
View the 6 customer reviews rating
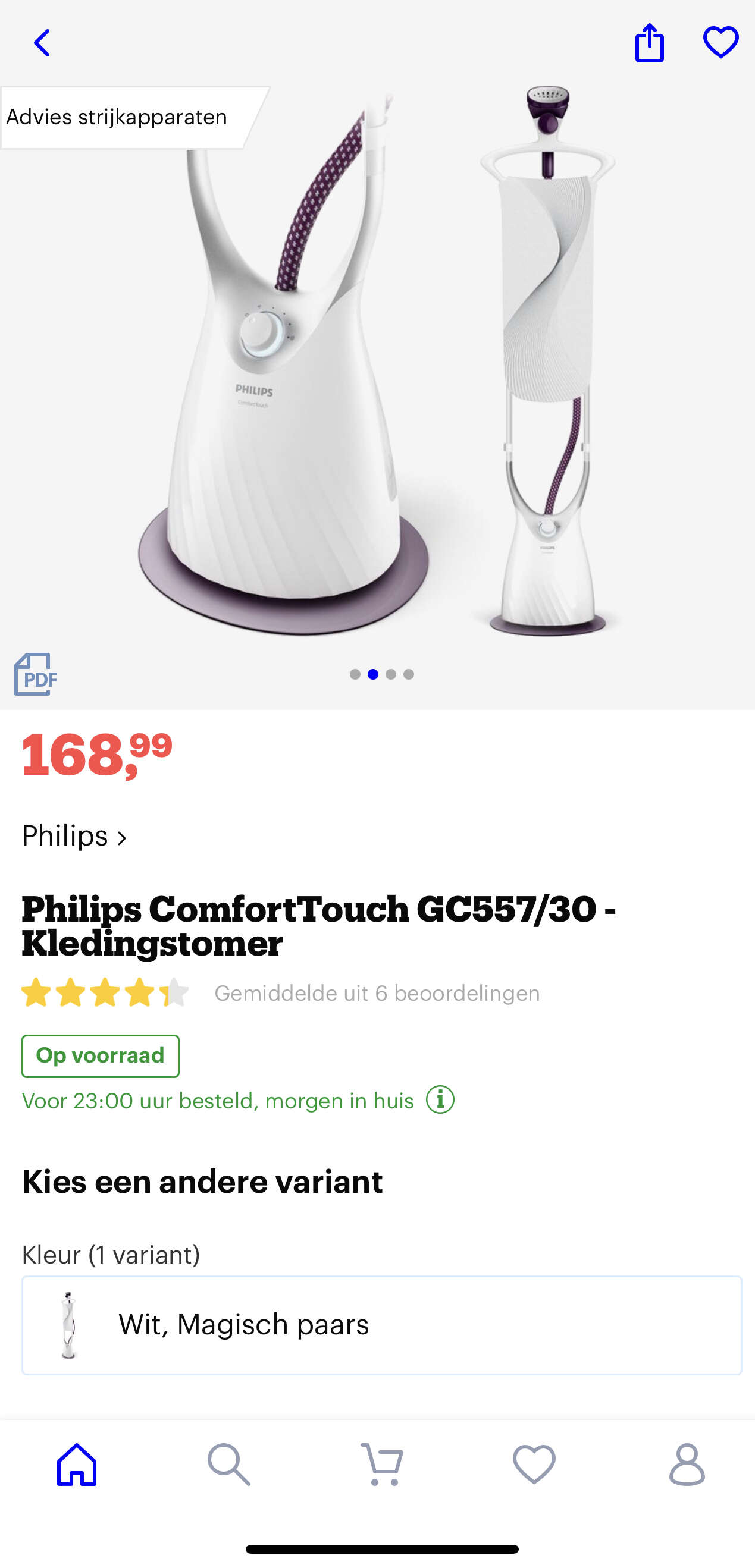click(x=281, y=993)
